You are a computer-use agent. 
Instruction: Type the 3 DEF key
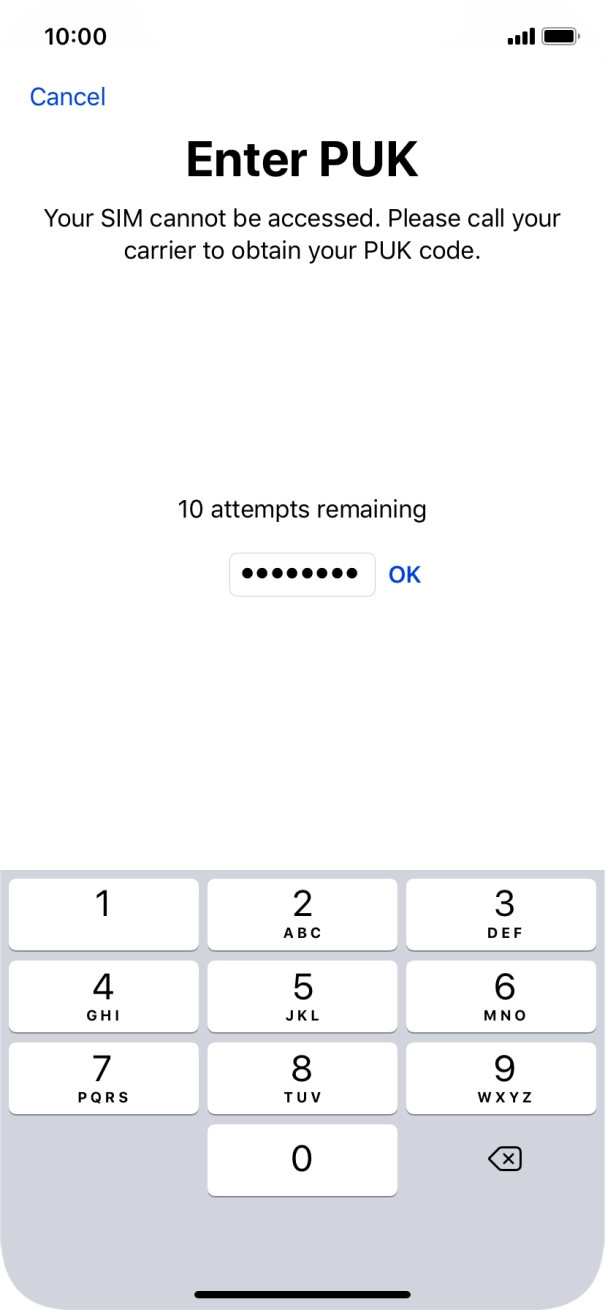tap(504, 914)
